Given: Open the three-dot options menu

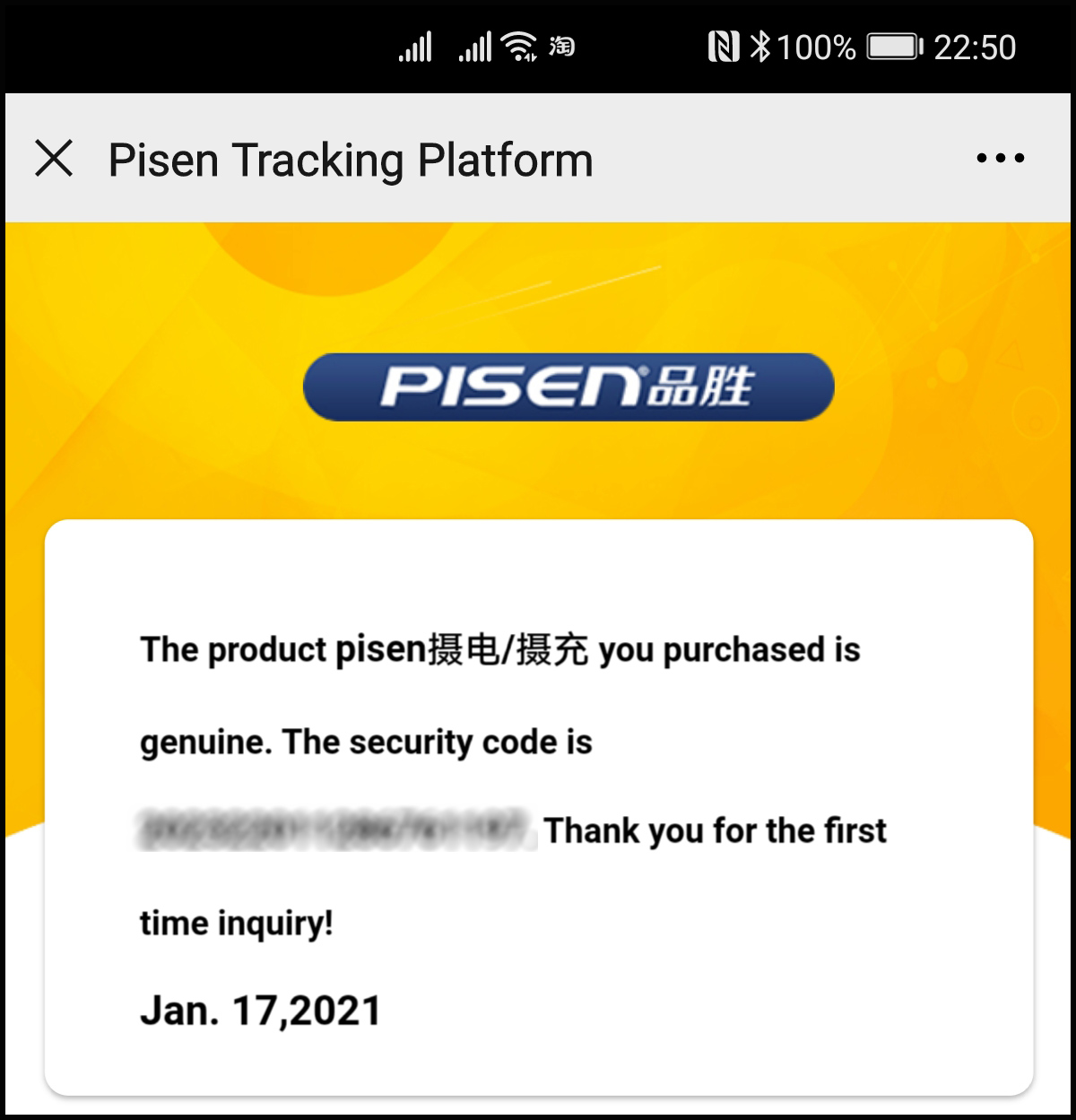Looking at the screenshot, I should [1000, 158].
